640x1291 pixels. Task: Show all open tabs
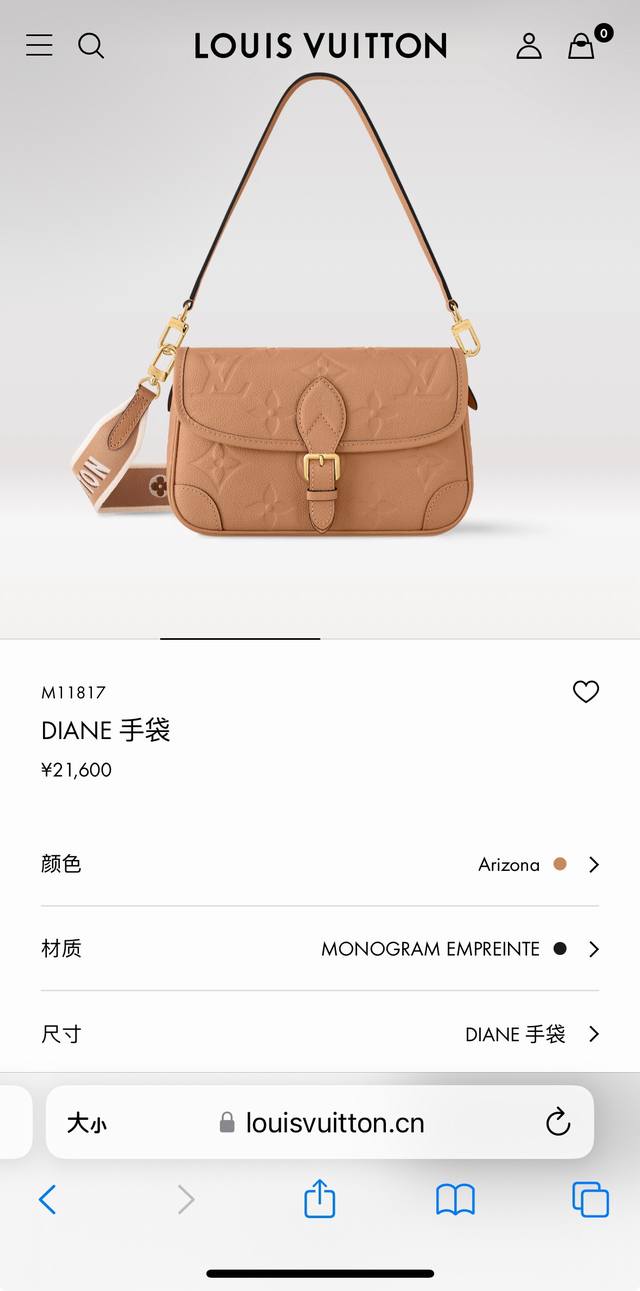pos(590,1199)
